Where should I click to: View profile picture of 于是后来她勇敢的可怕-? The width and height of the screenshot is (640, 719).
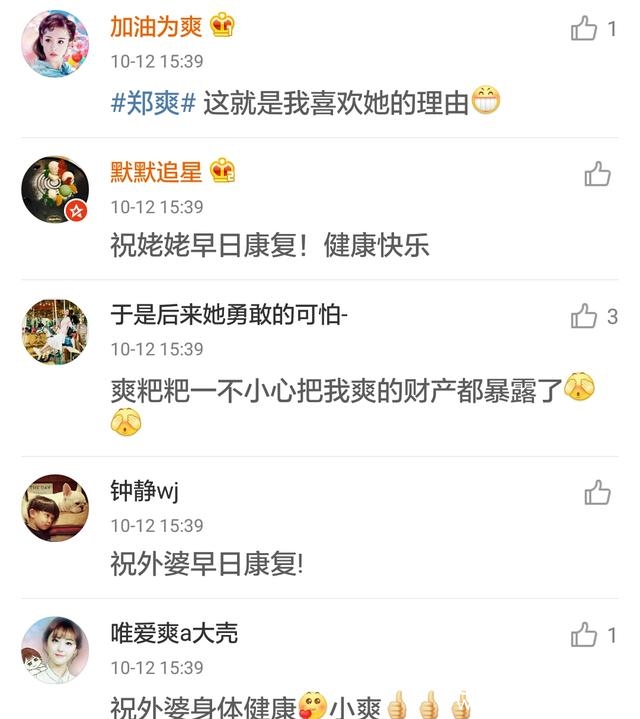click(55, 331)
